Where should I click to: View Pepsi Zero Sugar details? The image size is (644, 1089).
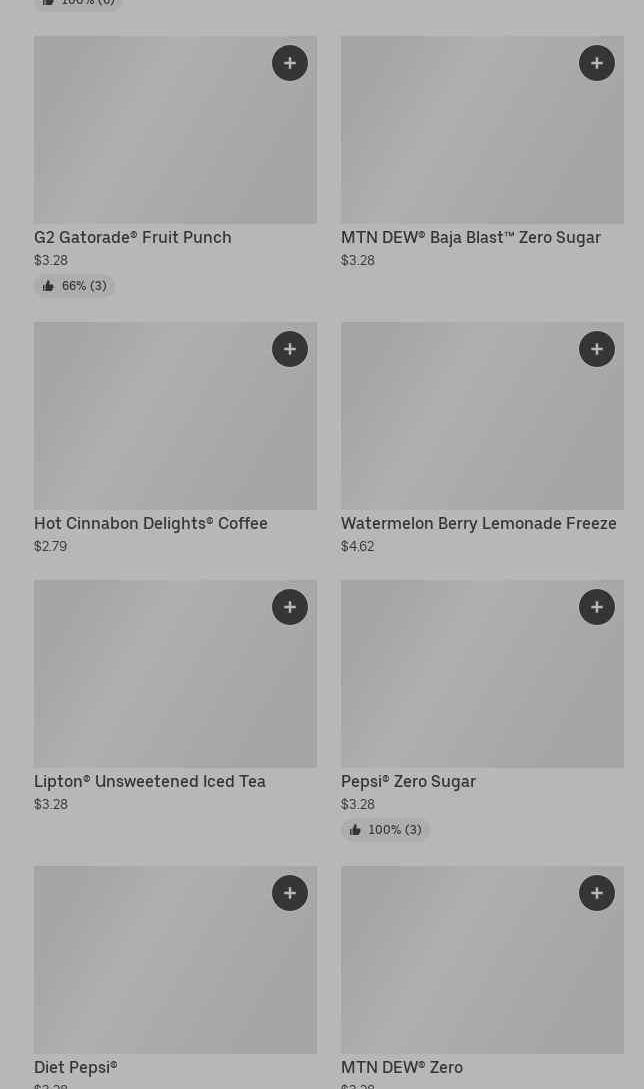(x=408, y=782)
